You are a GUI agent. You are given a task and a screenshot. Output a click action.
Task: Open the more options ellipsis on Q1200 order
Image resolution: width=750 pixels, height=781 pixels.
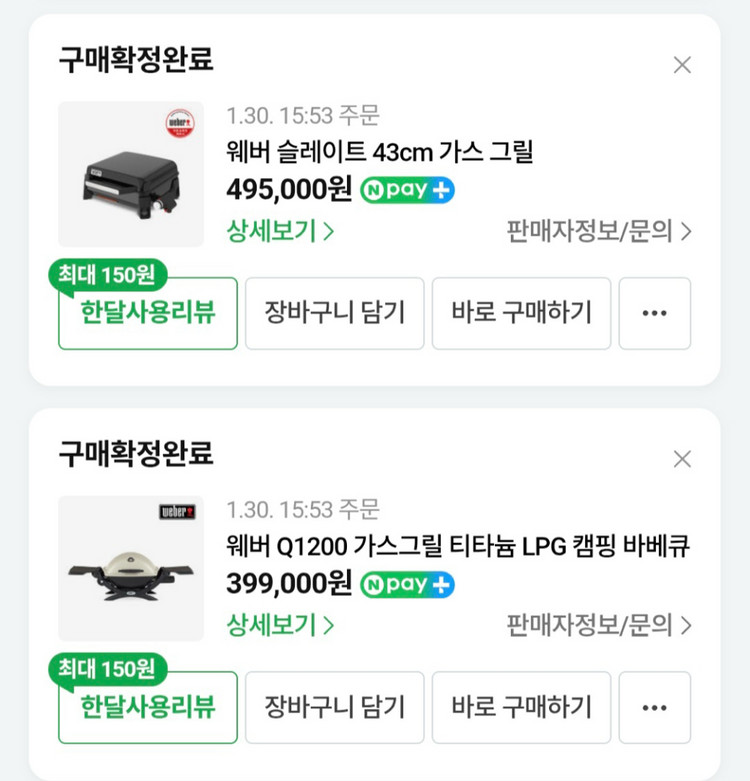655,708
